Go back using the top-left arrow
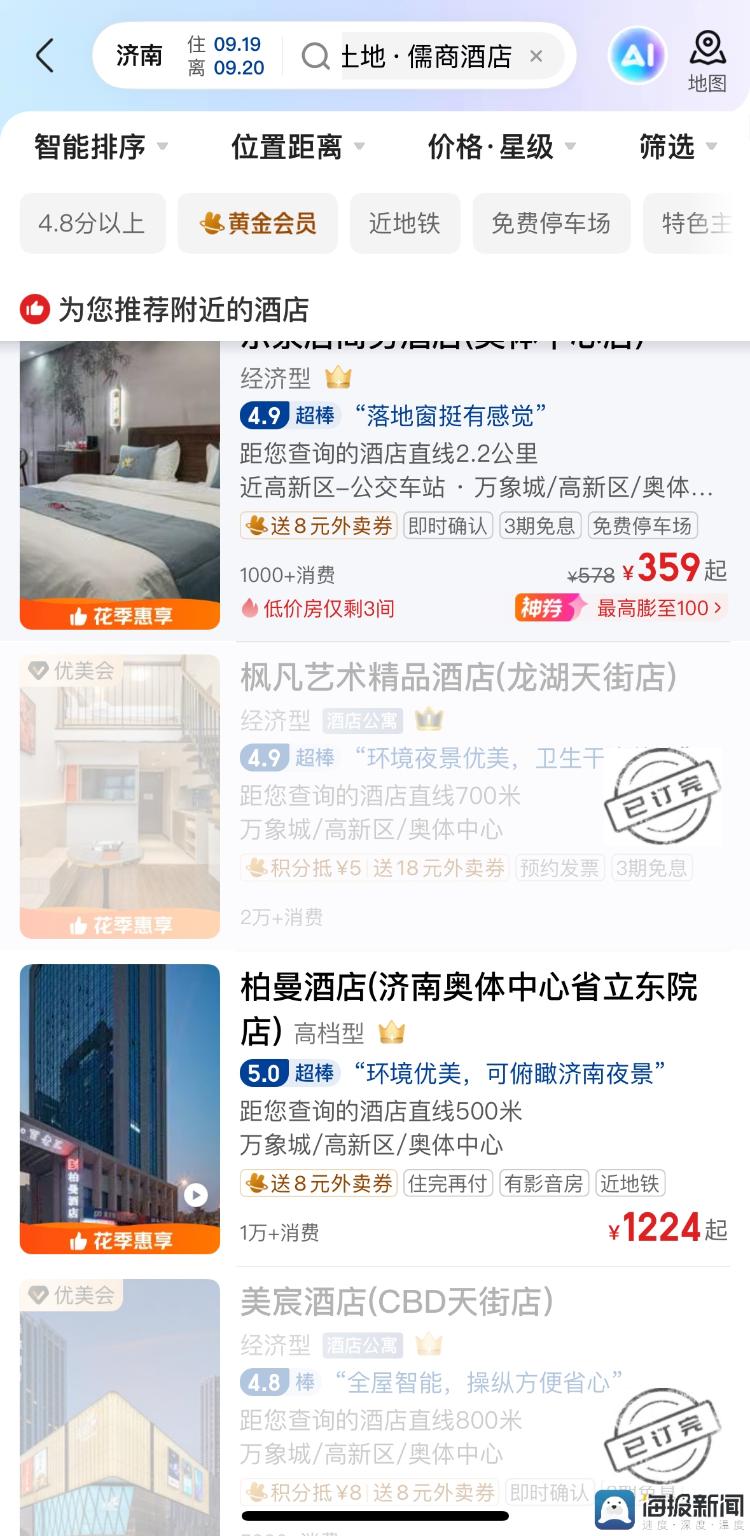This screenshot has height=1536, width=750. 44,56
